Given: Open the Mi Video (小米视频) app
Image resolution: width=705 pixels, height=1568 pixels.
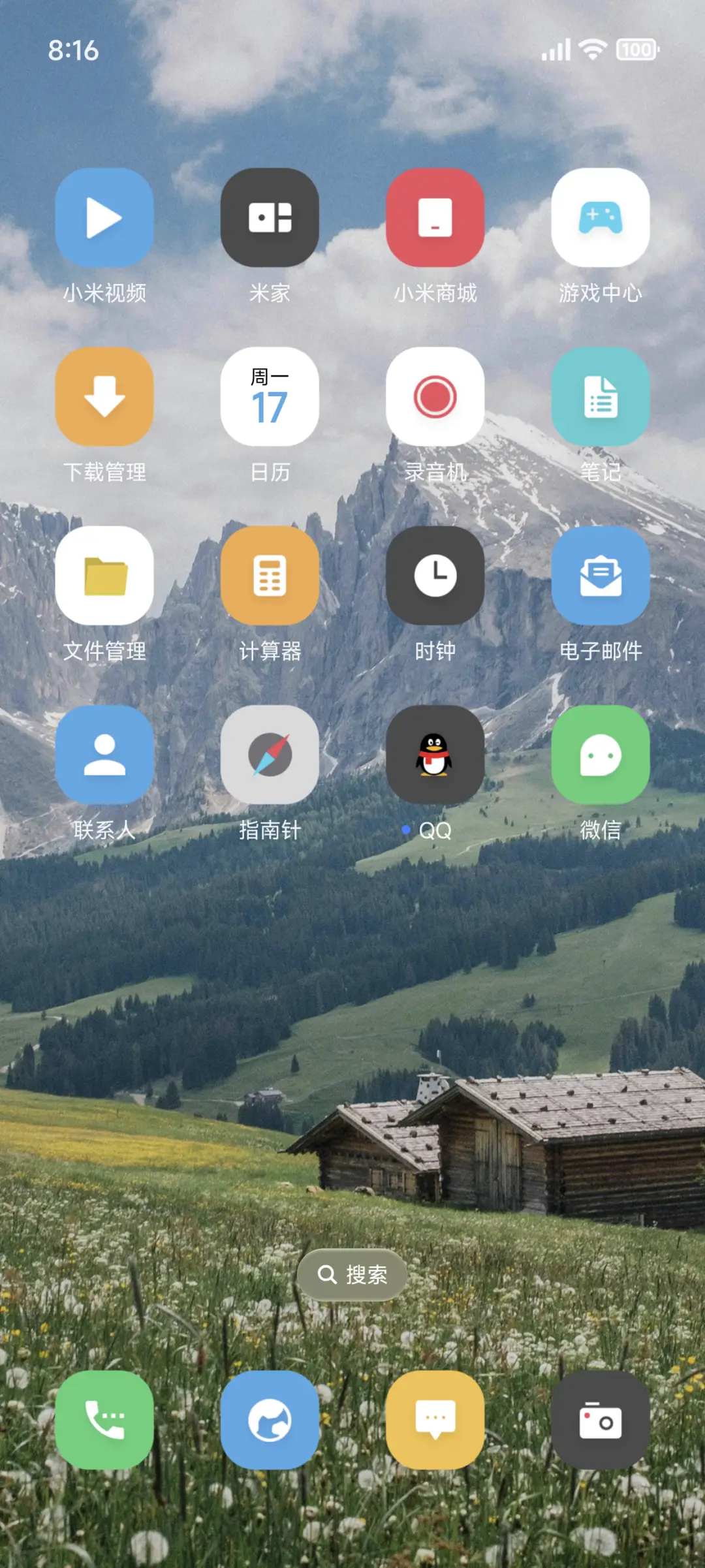Looking at the screenshot, I should pos(104,219).
